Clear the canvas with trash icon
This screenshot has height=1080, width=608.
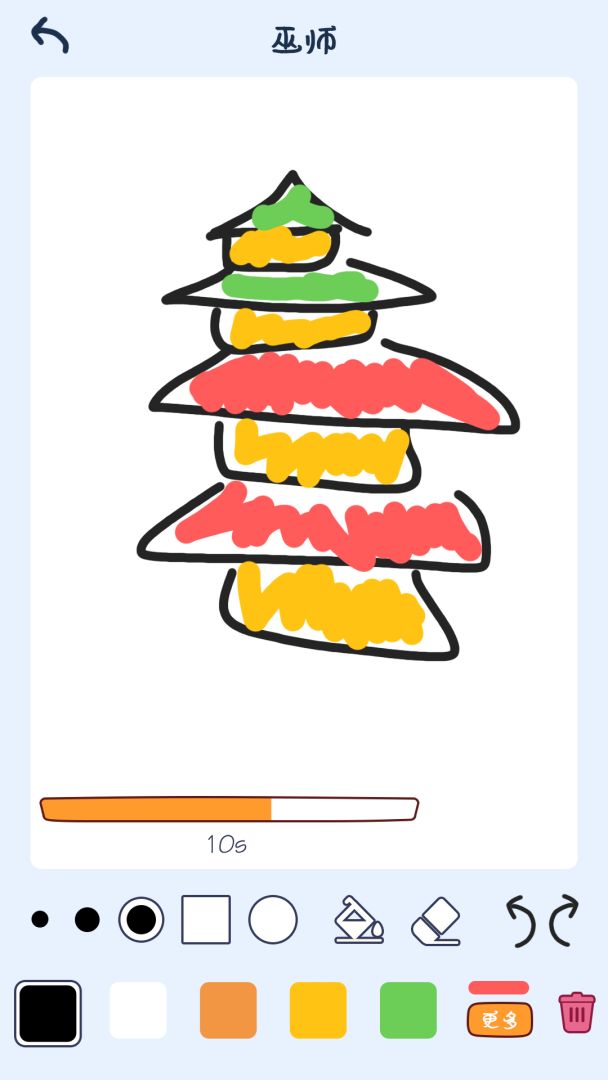pyautogui.click(x=576, y=1012)
